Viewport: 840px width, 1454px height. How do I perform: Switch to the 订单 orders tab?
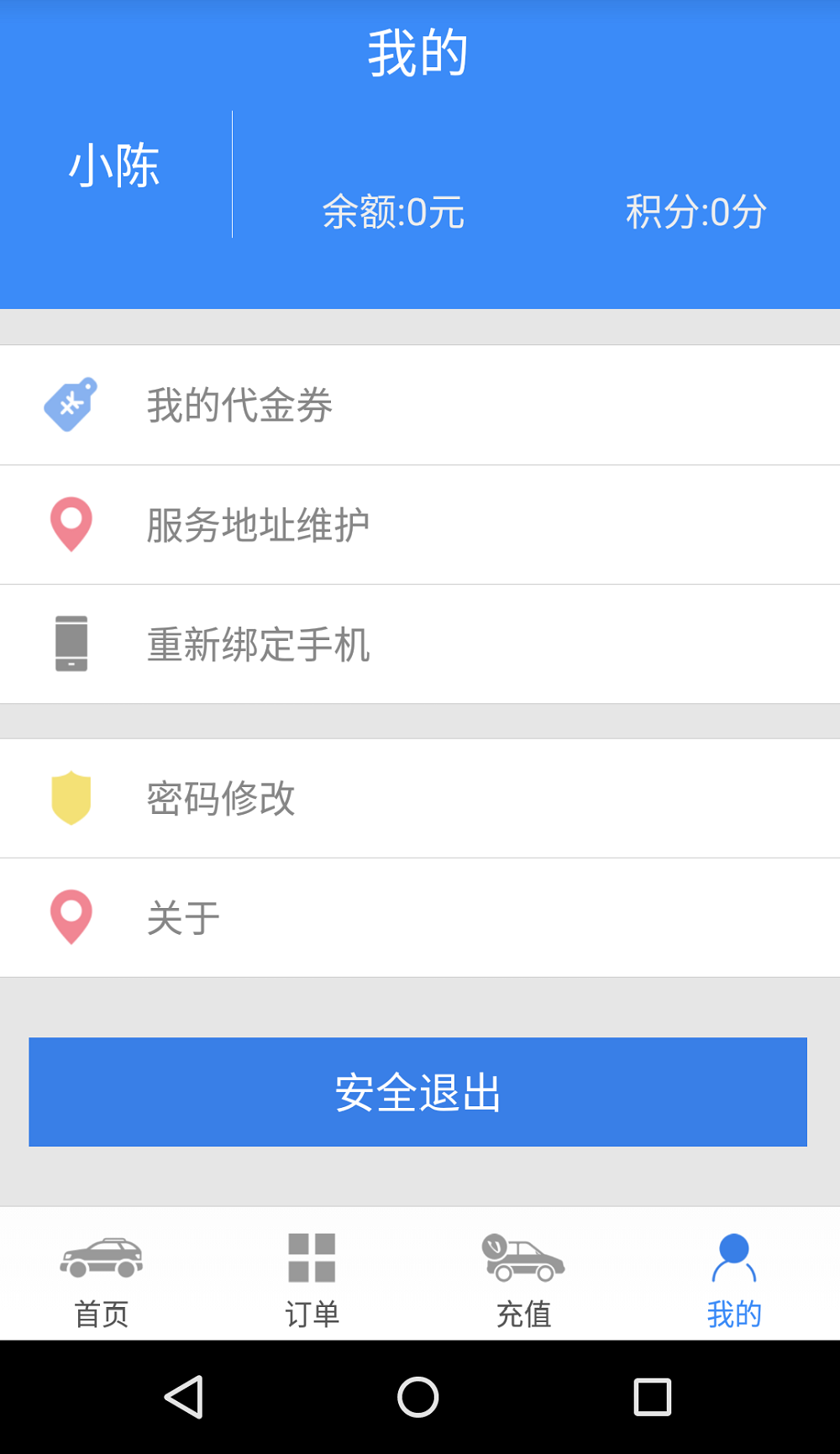pyautogui.click(x=312, y=1275)
